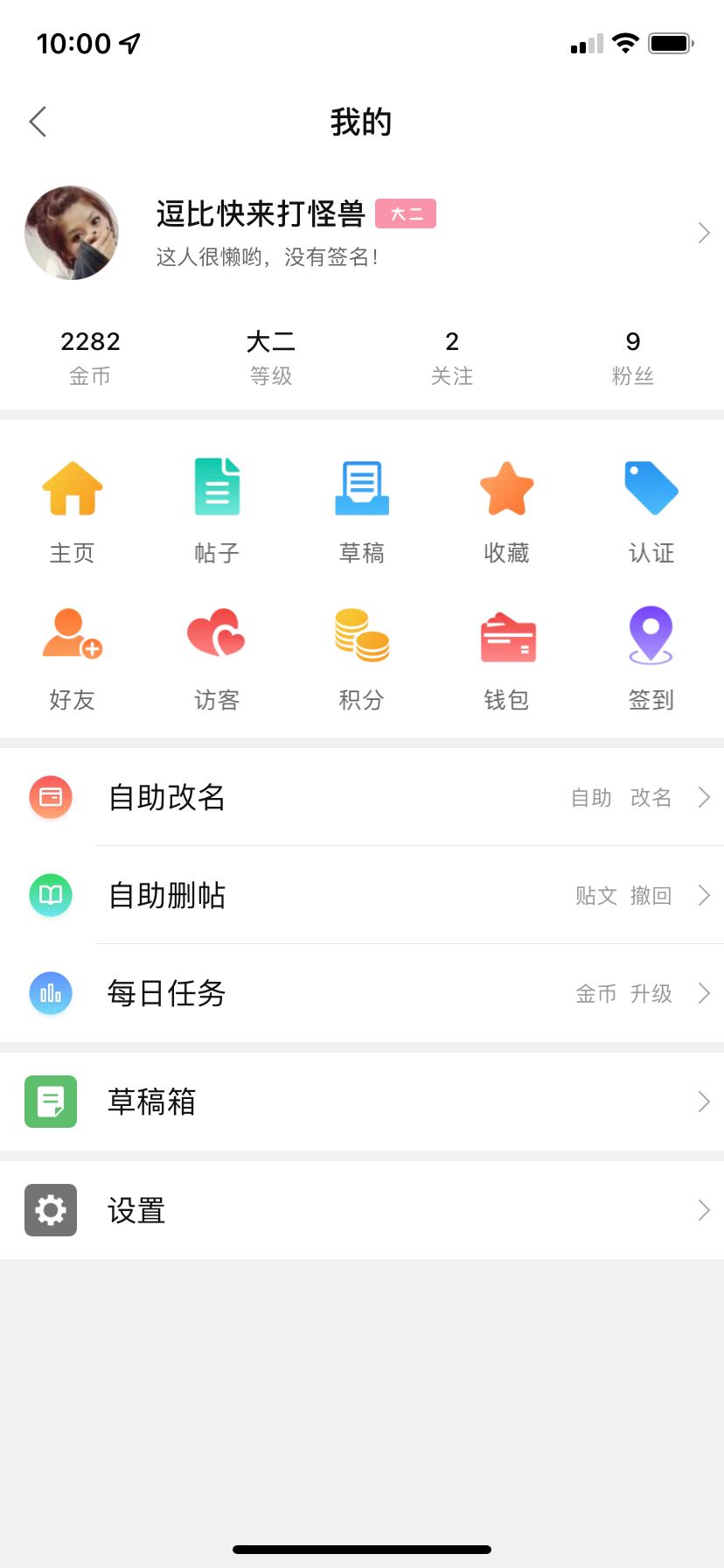Open 收藏 favorites

pyautogui.click(x=507, y=513)
